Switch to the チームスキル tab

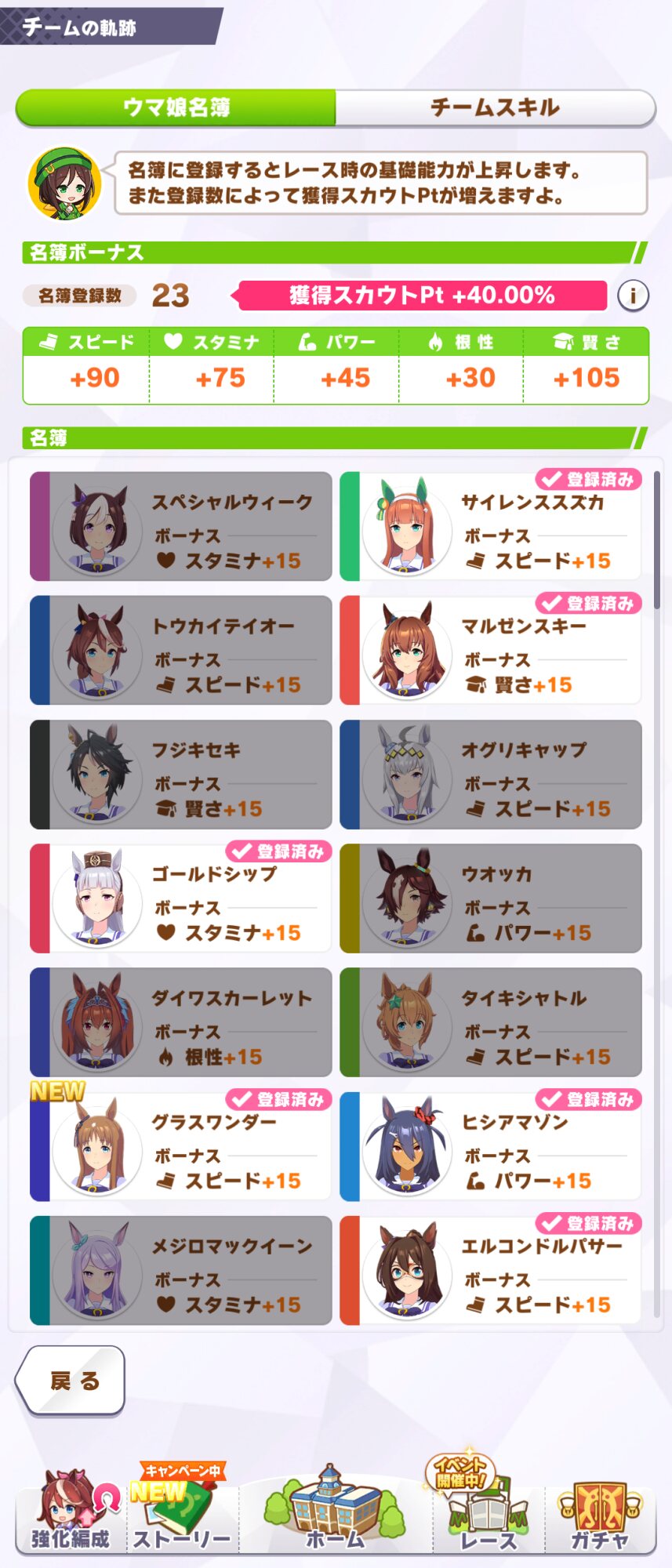[x=495, y=107]
